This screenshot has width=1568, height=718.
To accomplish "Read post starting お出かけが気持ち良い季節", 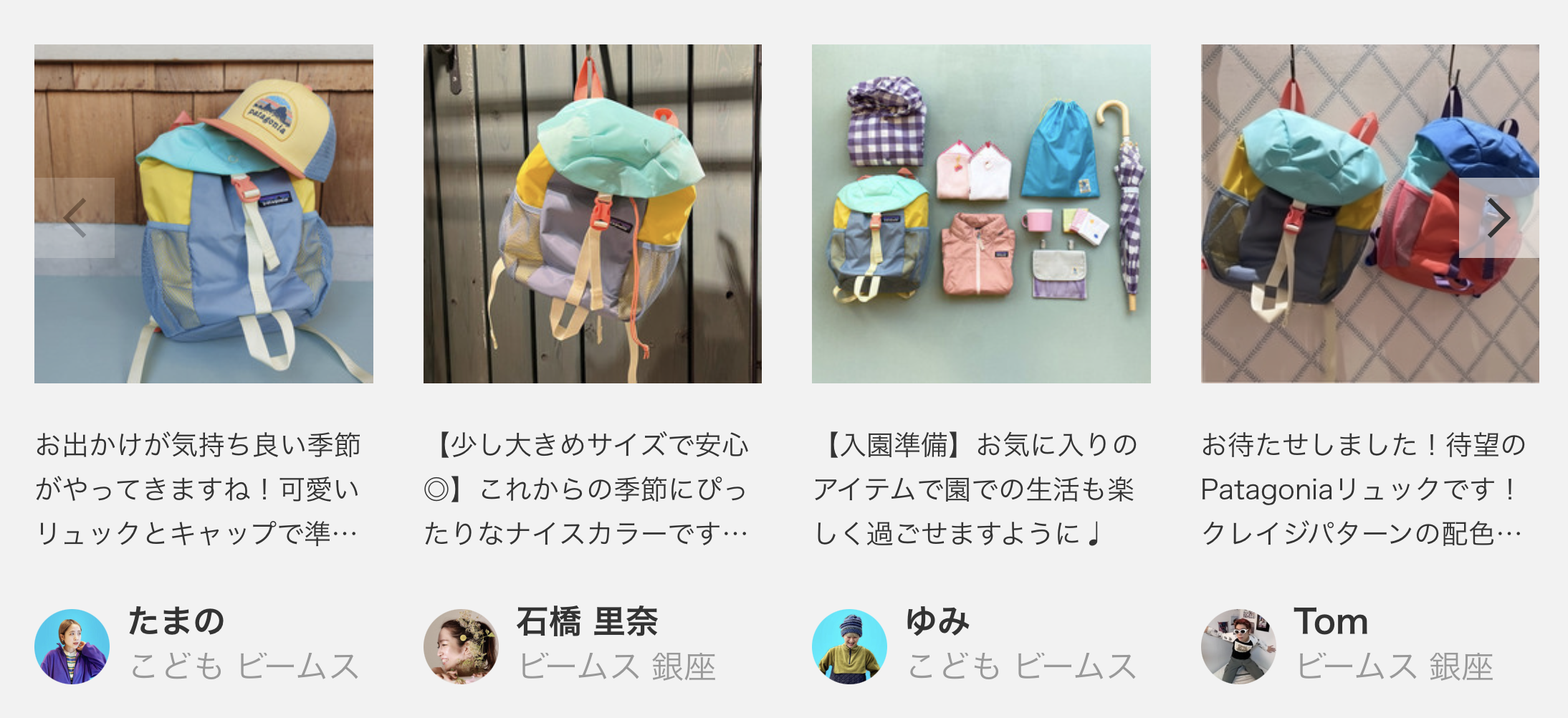I will pos(199,489).
